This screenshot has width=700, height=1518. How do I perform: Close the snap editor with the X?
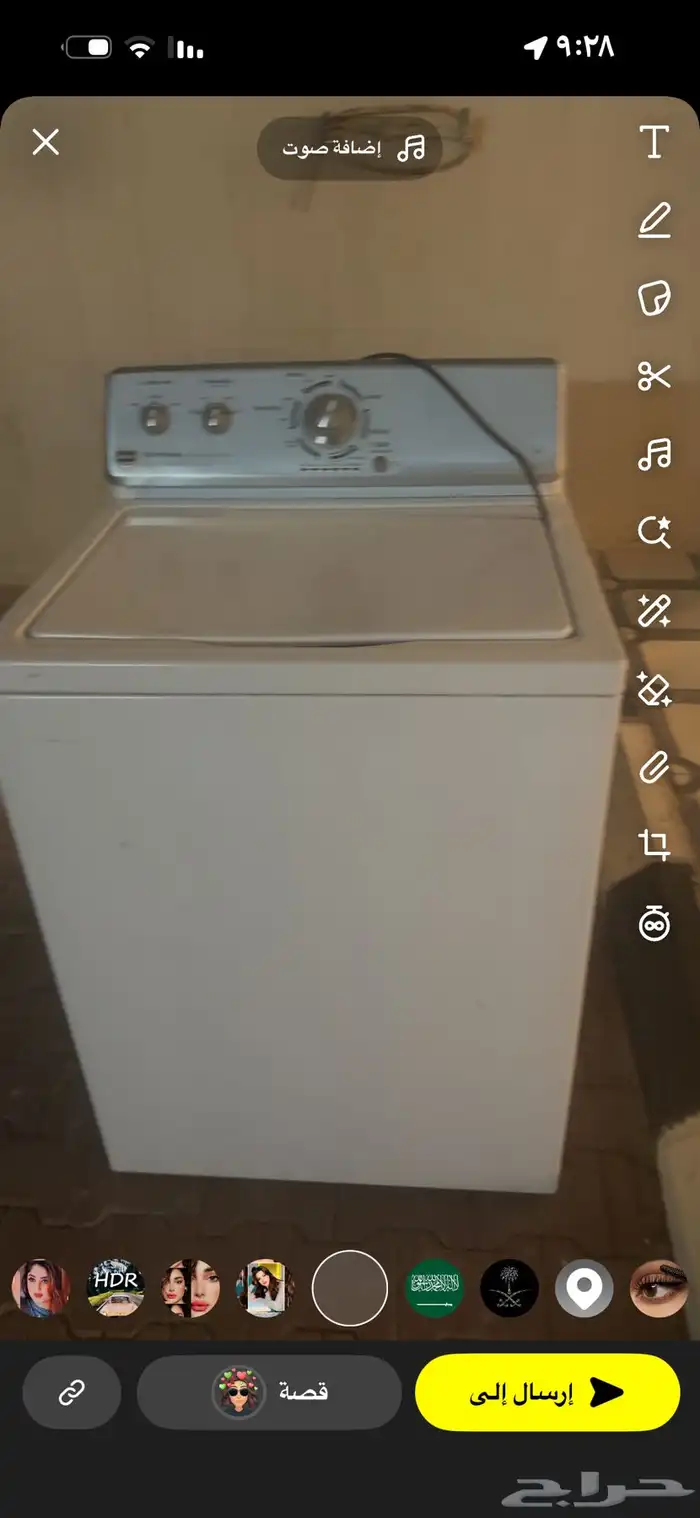pyautogui.click(x=46, y=143)
